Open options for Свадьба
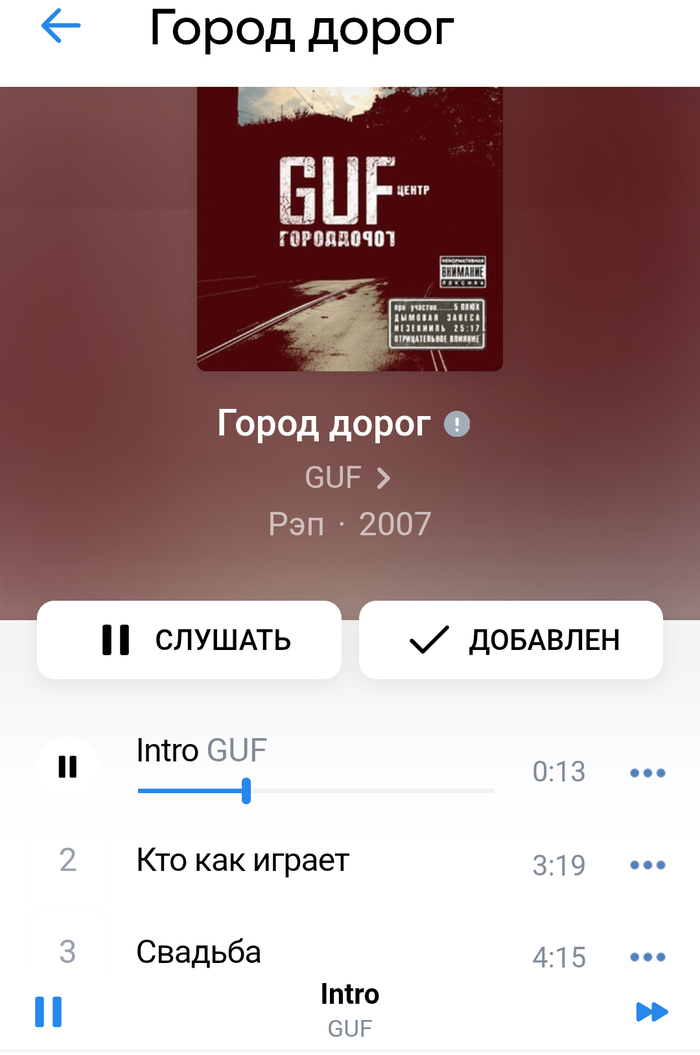This screenshot has height=1055, width=700. (x=647, y=957)
